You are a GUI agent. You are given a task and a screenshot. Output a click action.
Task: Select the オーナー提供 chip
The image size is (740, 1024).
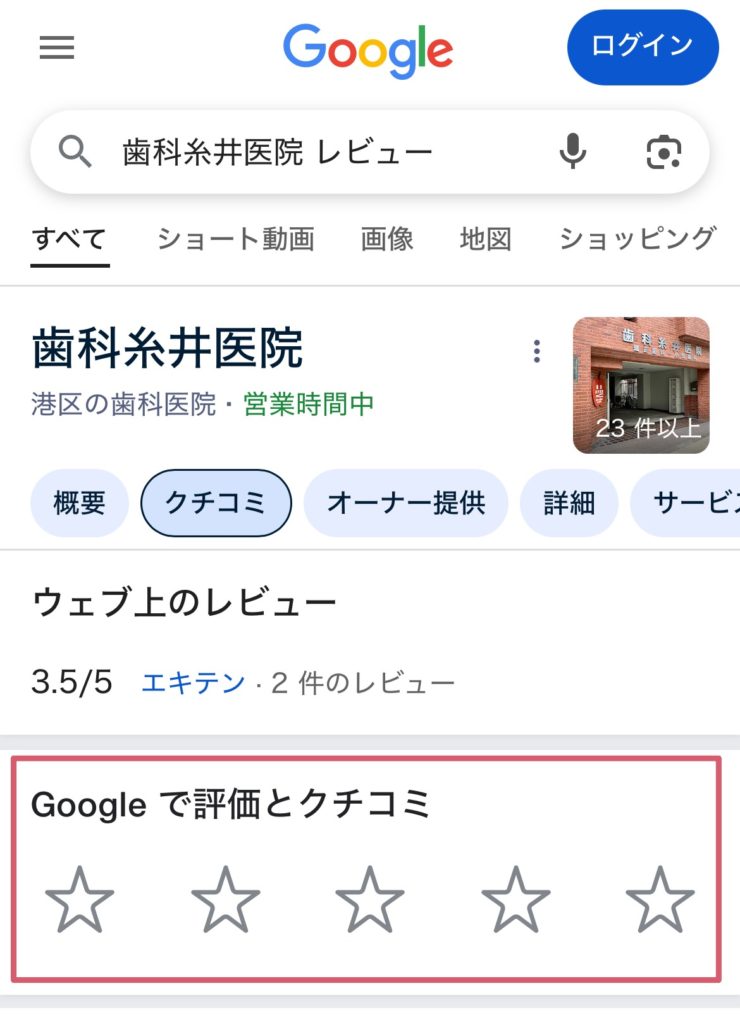tap(405, 503)
